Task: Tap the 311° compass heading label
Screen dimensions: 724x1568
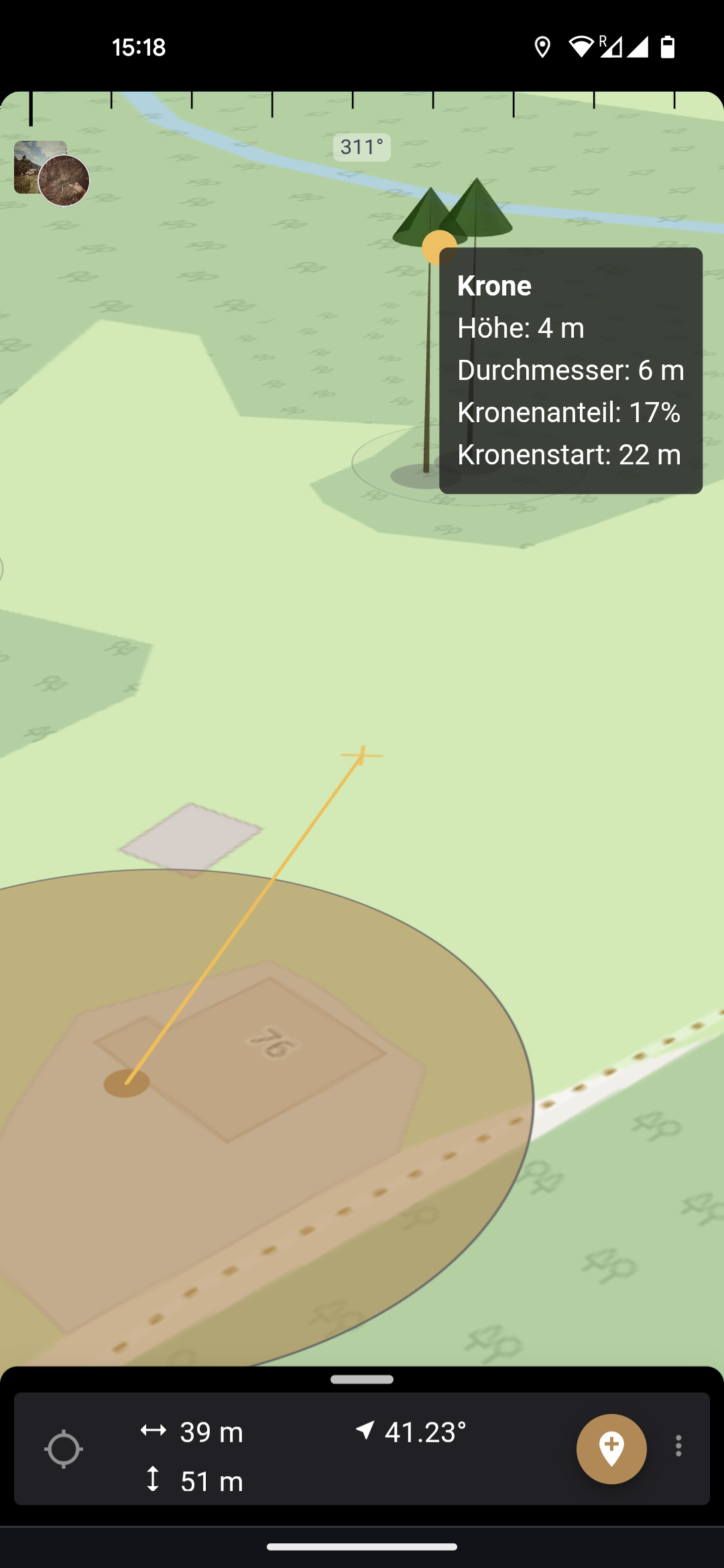Action: (x=362, y=147)
